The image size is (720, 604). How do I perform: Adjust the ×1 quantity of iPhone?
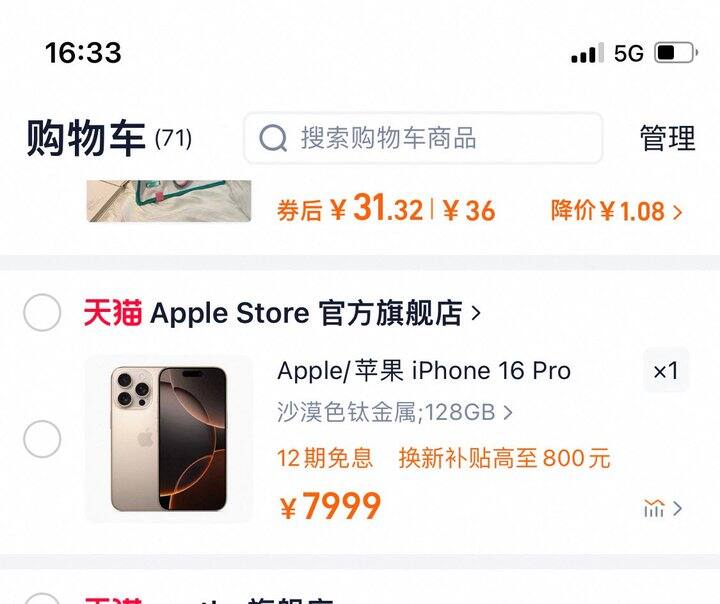tap(666, 371)
